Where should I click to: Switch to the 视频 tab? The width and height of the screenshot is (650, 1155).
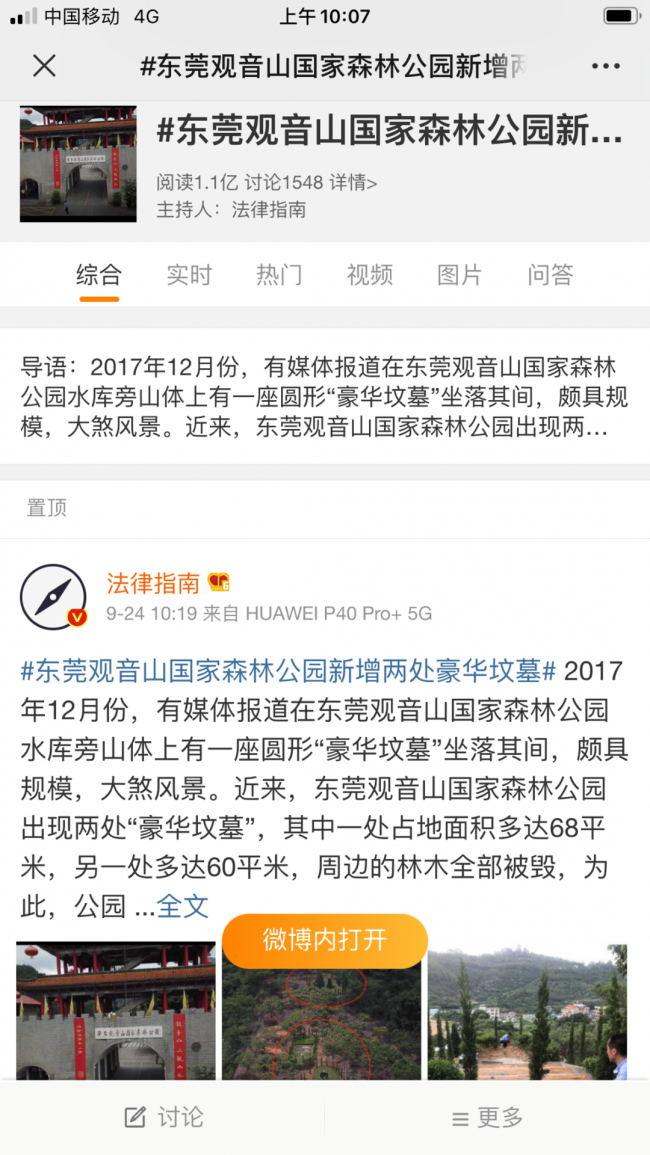(x=369, y=275)
